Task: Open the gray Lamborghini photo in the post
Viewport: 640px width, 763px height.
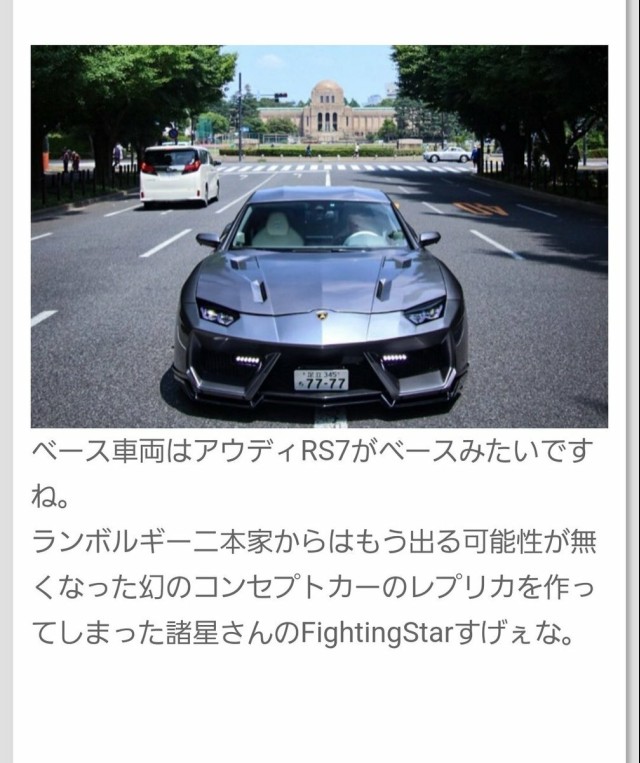Action: (x=319, y=237)
